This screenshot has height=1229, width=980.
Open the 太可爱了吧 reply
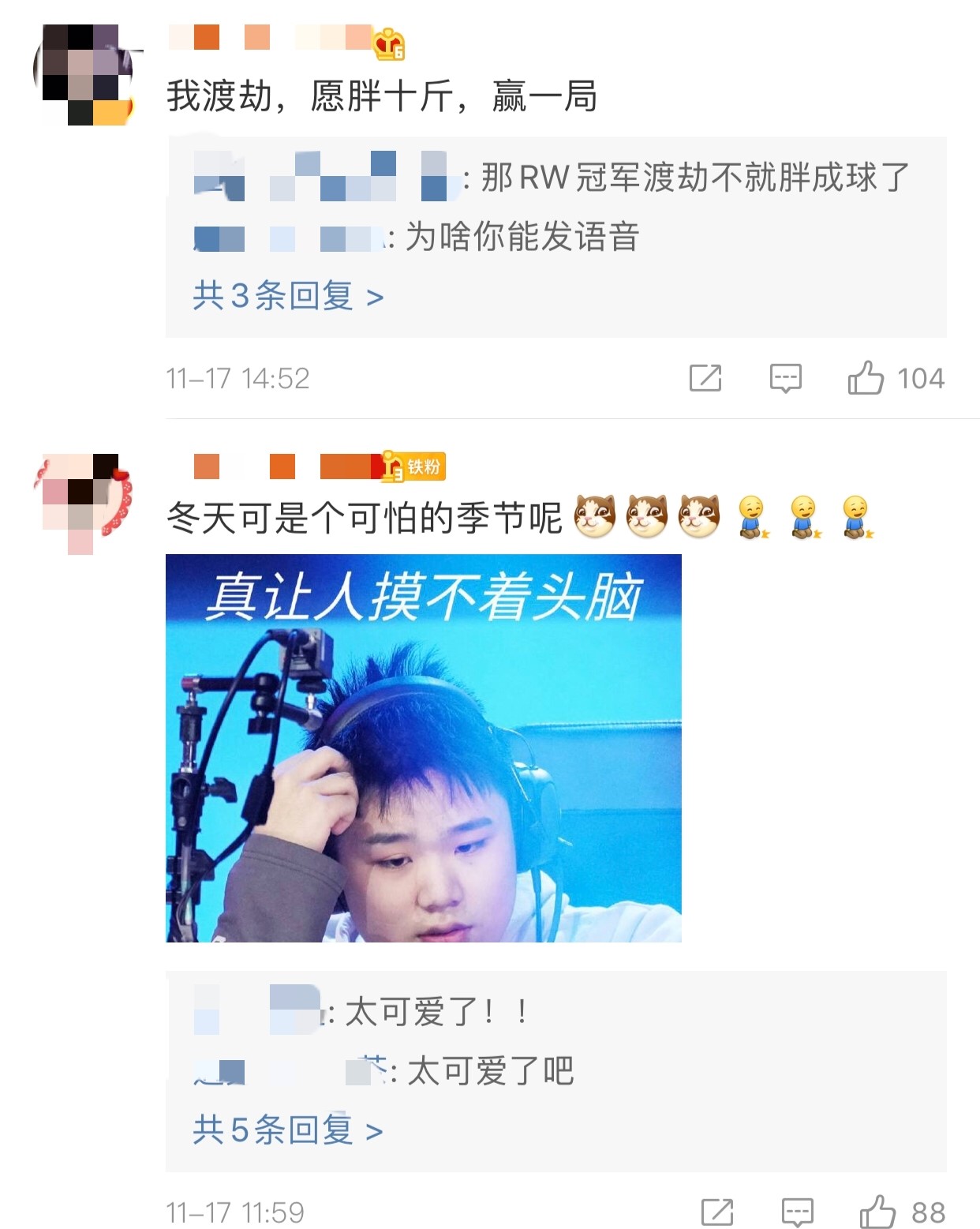coord(489,1071)
